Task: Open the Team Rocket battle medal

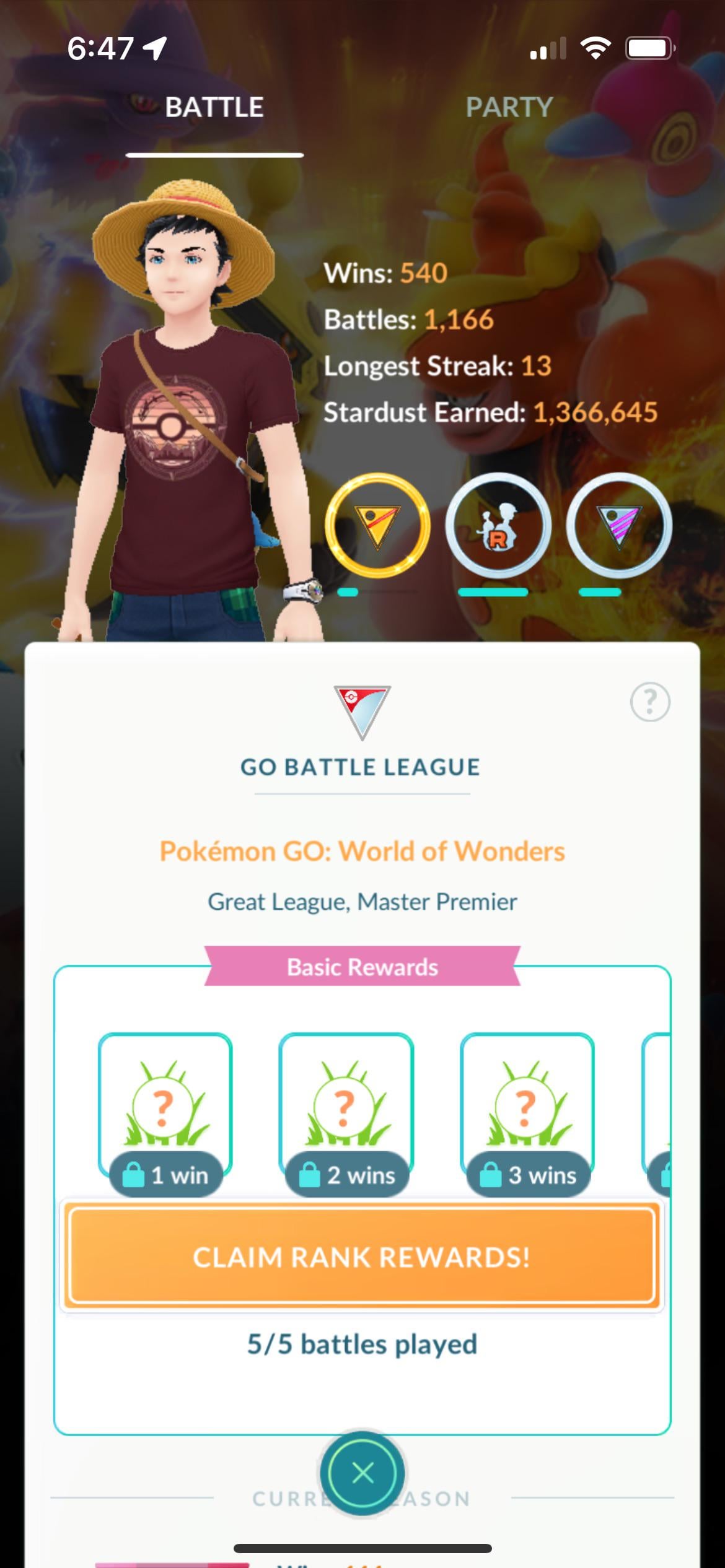Action: point(498,526)
